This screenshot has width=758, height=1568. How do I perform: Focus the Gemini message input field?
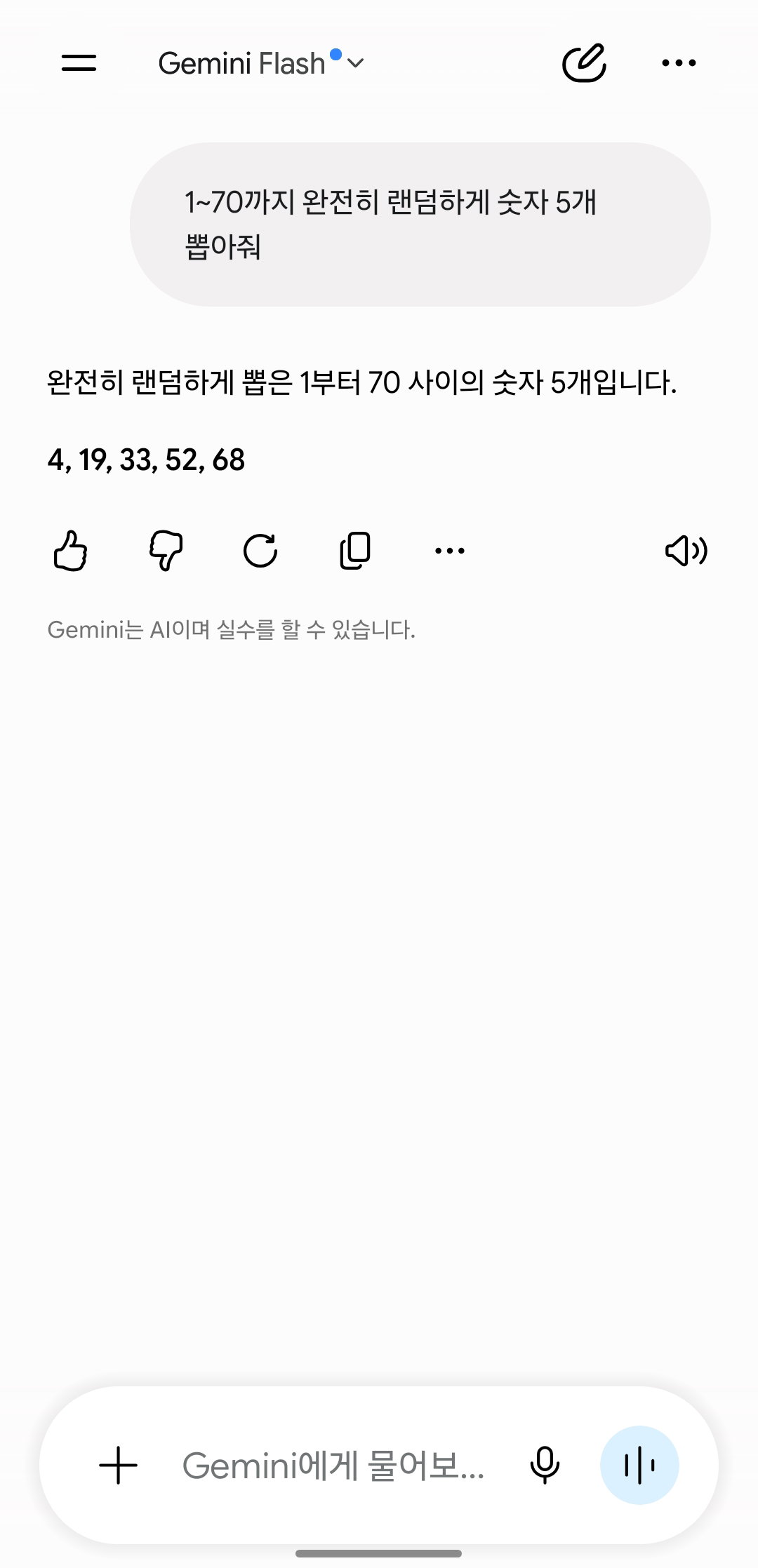334,1466
